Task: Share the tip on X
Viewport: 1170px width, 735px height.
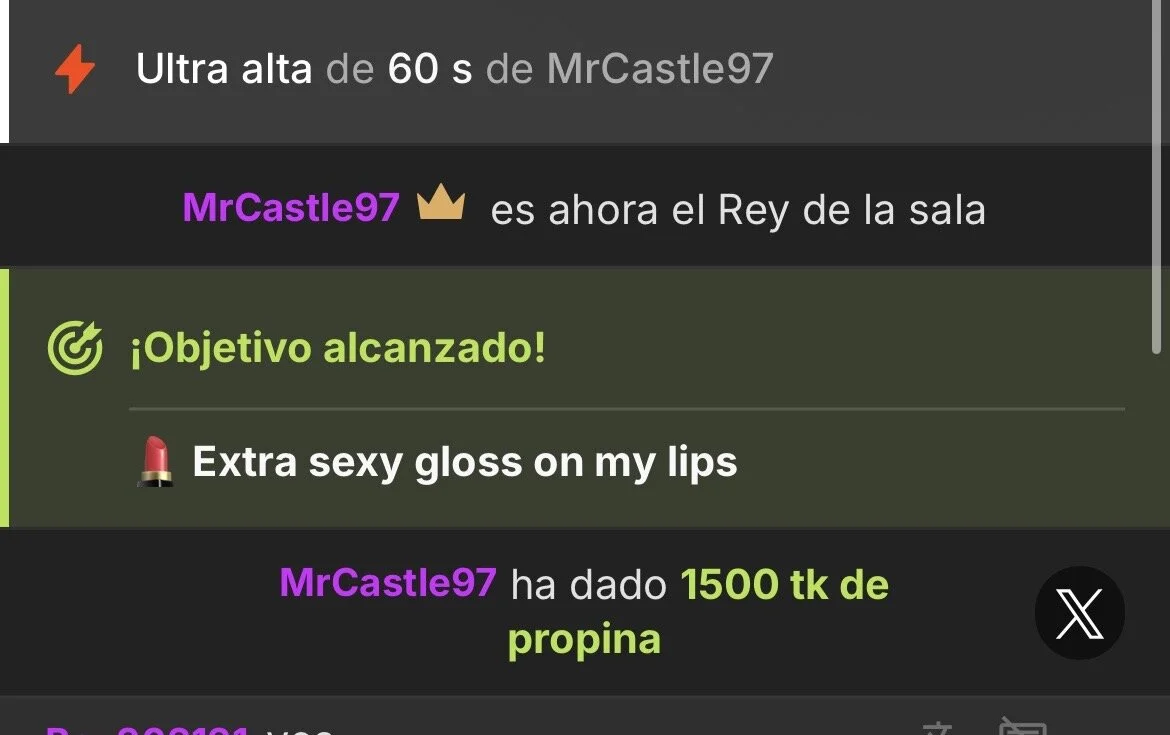Action: (1079, 612)
